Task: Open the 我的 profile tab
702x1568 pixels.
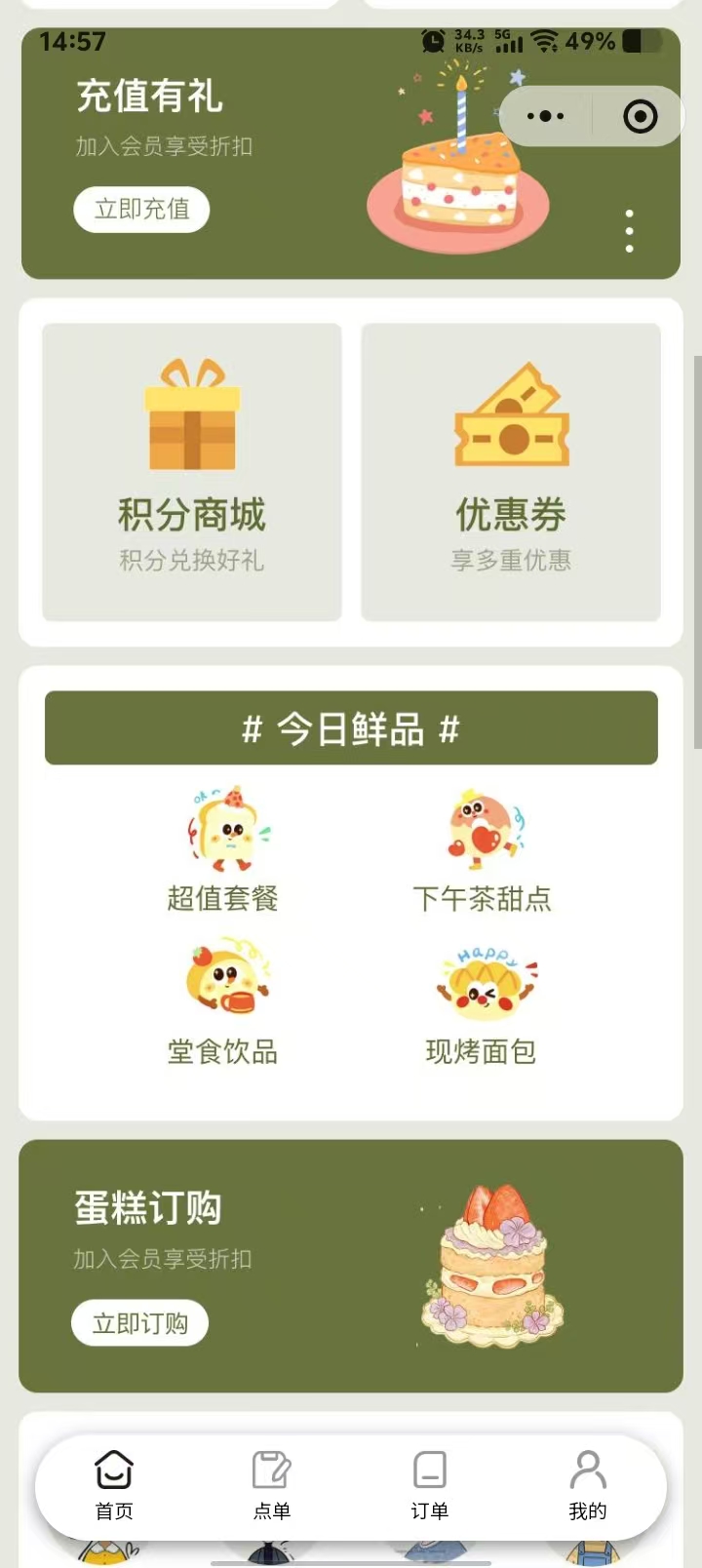Action: (588, 1484)
